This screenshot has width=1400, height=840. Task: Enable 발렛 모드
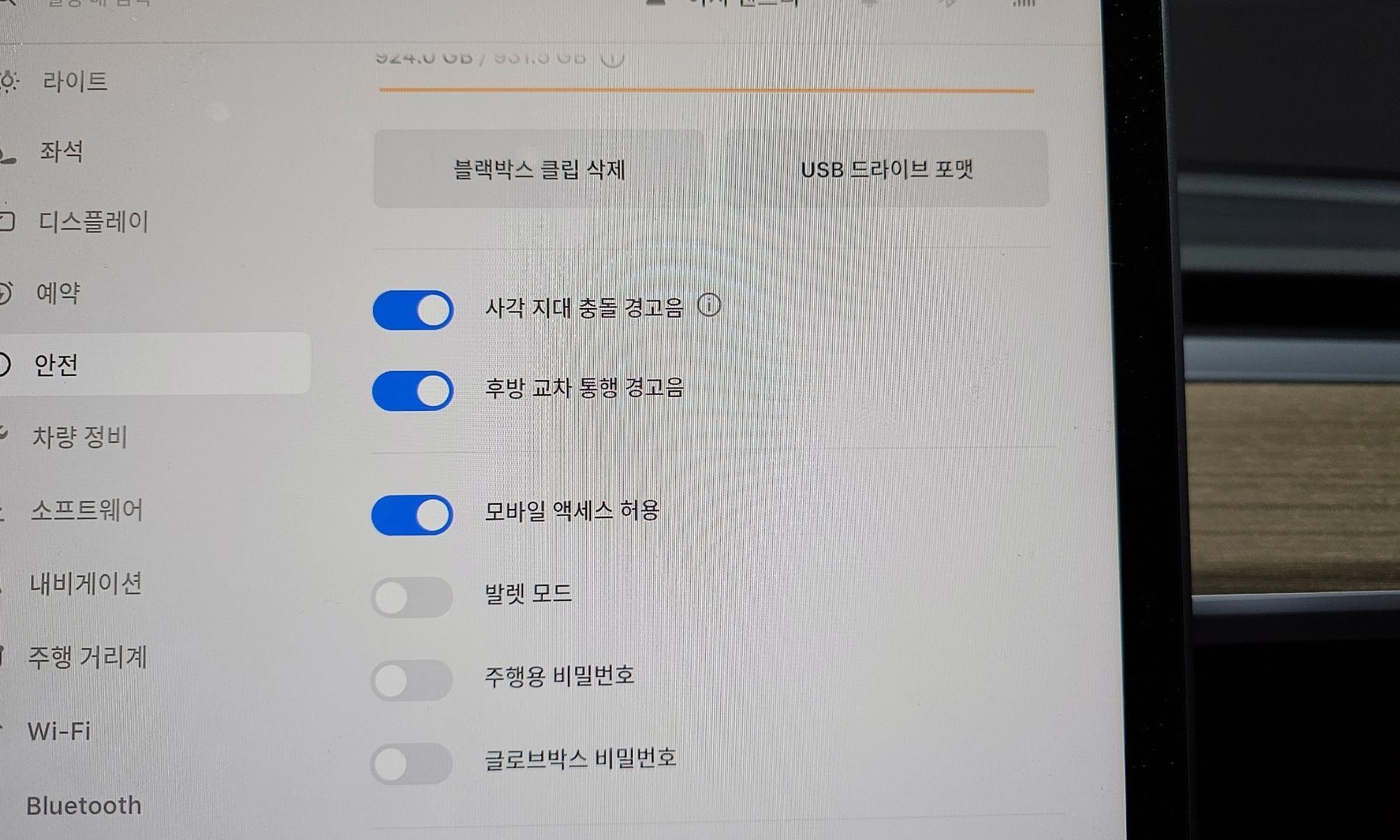point(412,597)
